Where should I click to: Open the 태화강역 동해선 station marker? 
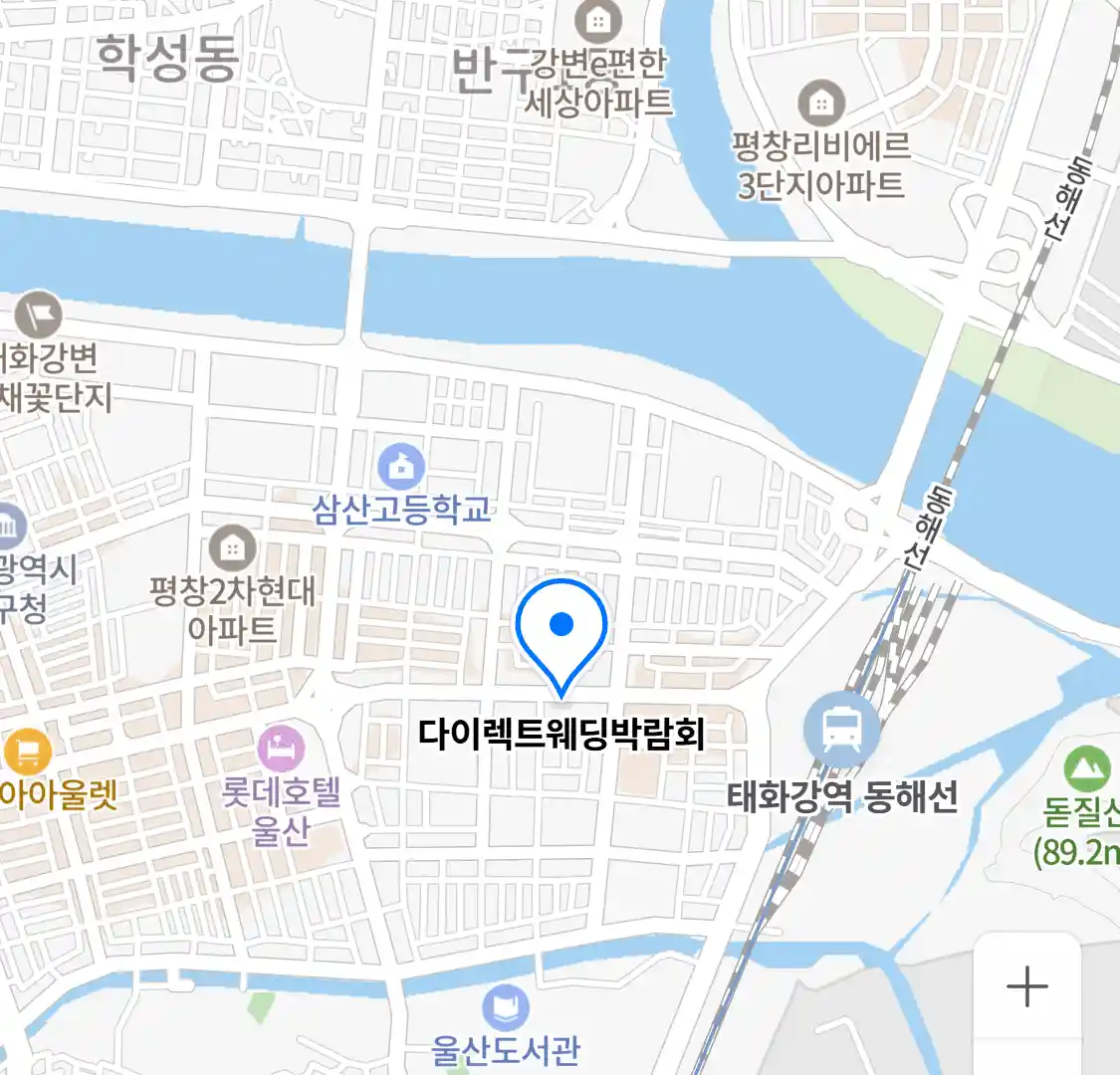[842, 731]
